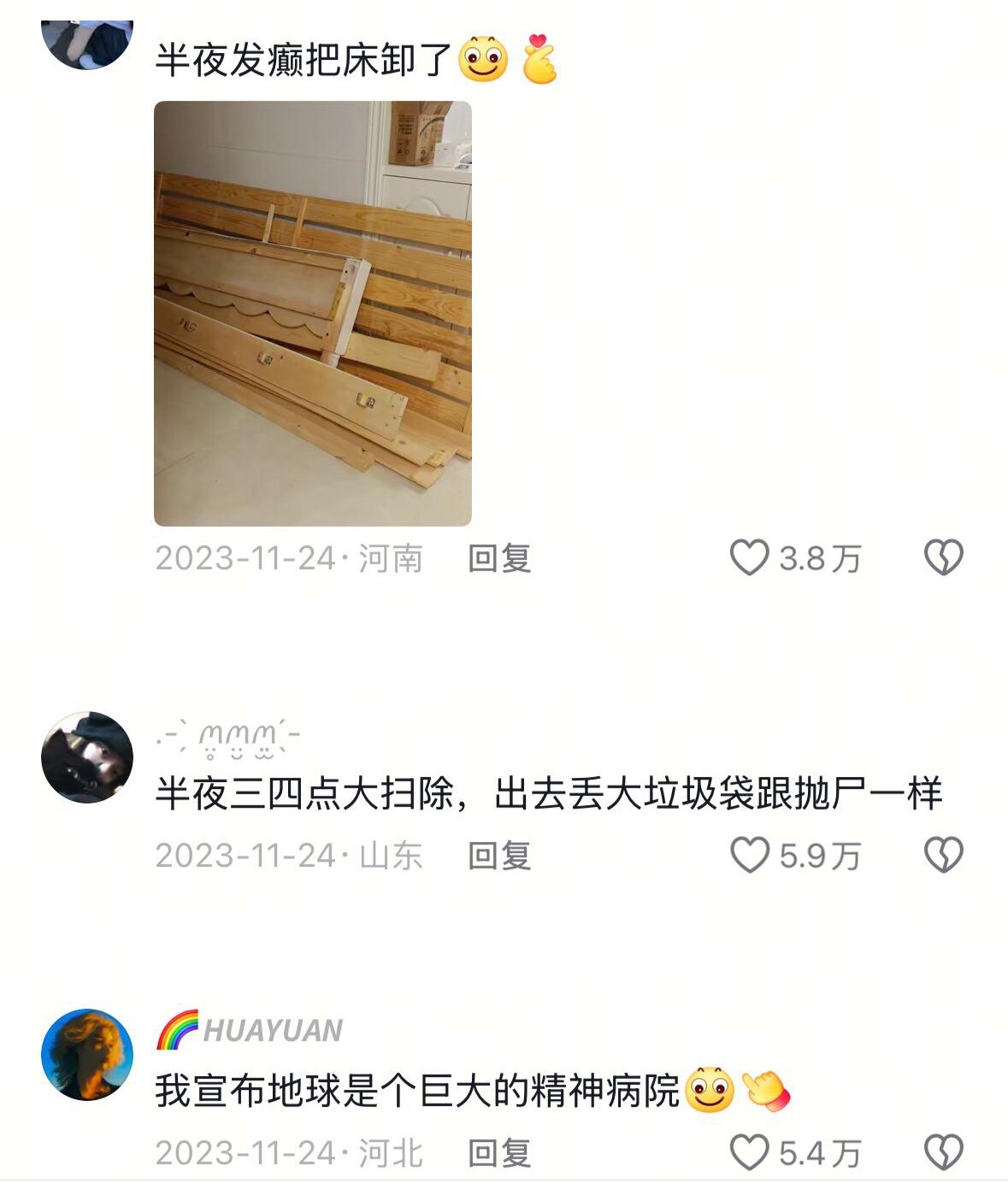The height and width of the screenshot is (1183, 1008).
Task: Click the dislike broken-heart icon on first comment
Action: 944,556
